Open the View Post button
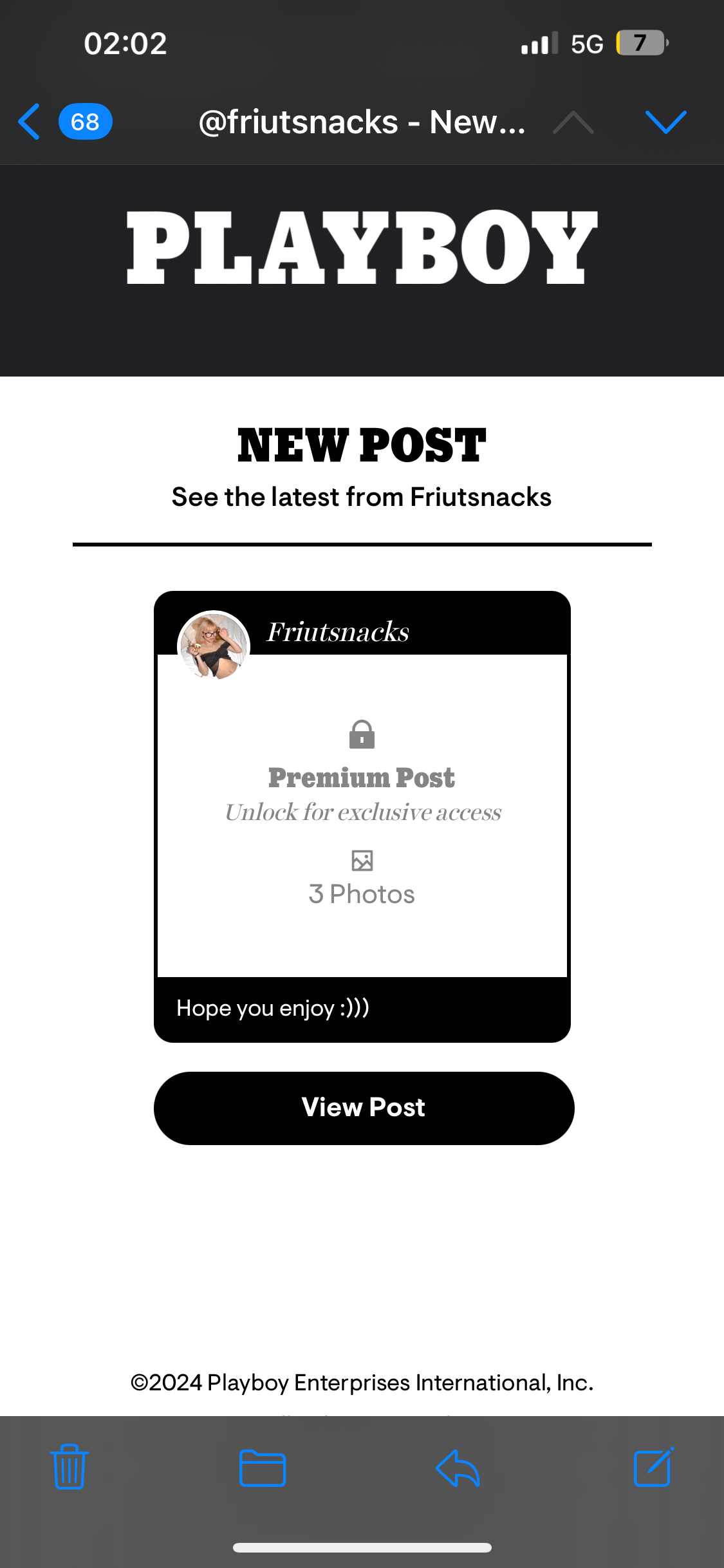The image size is (724, 1568). 364,1108
